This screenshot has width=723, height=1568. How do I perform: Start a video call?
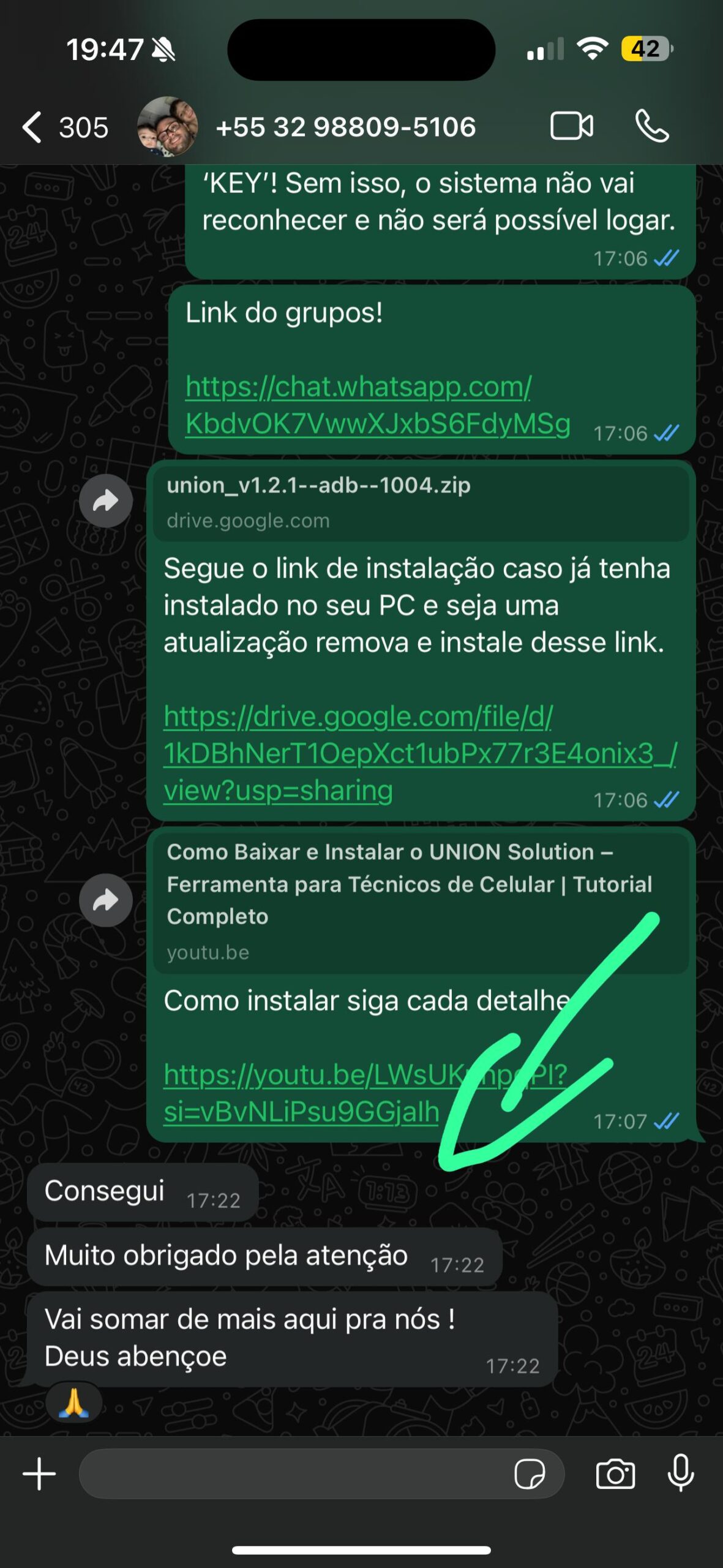click(x=571, y=127)
